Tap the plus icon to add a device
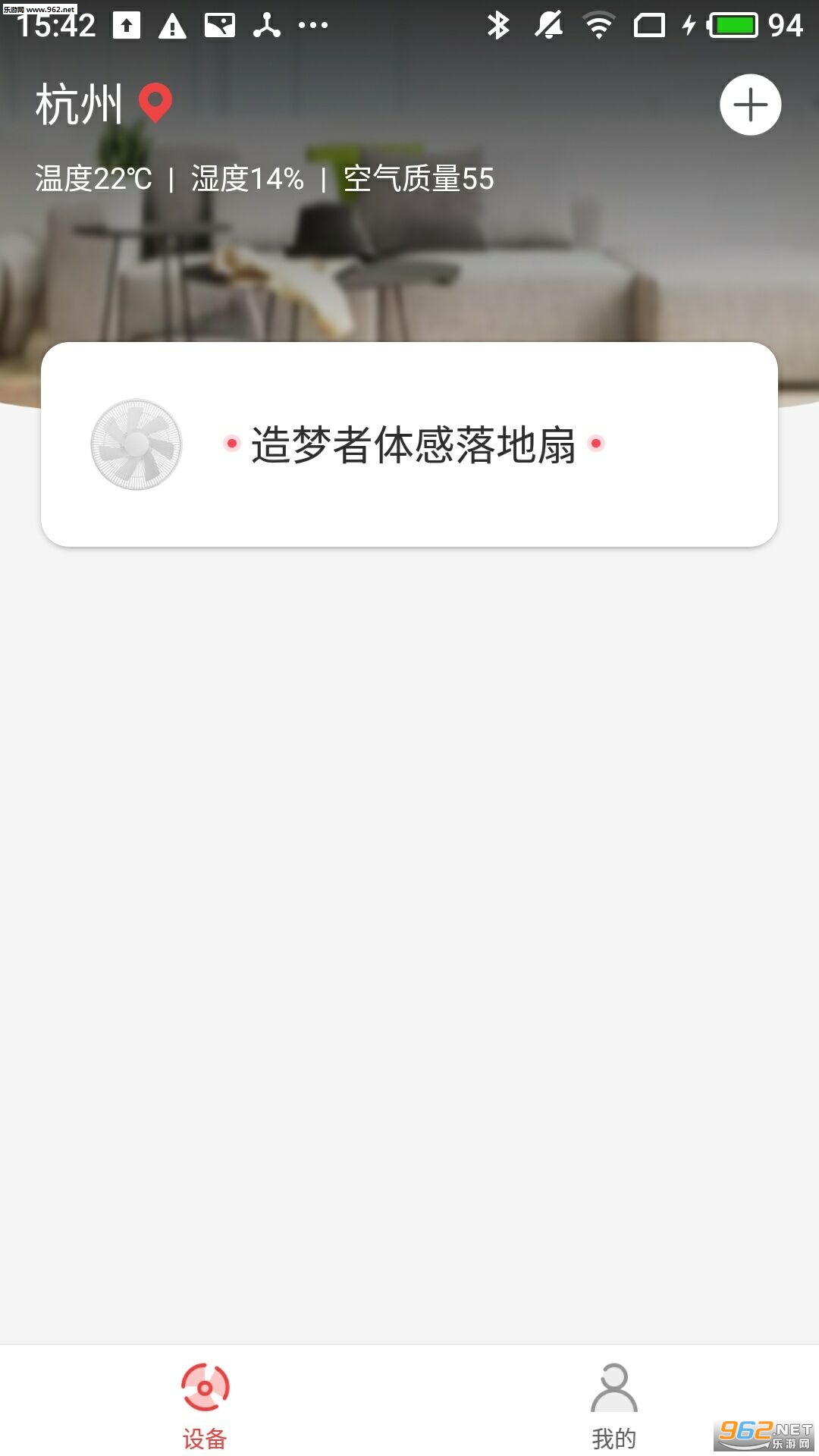The image size is (819, 1456). tap(750, 105)
